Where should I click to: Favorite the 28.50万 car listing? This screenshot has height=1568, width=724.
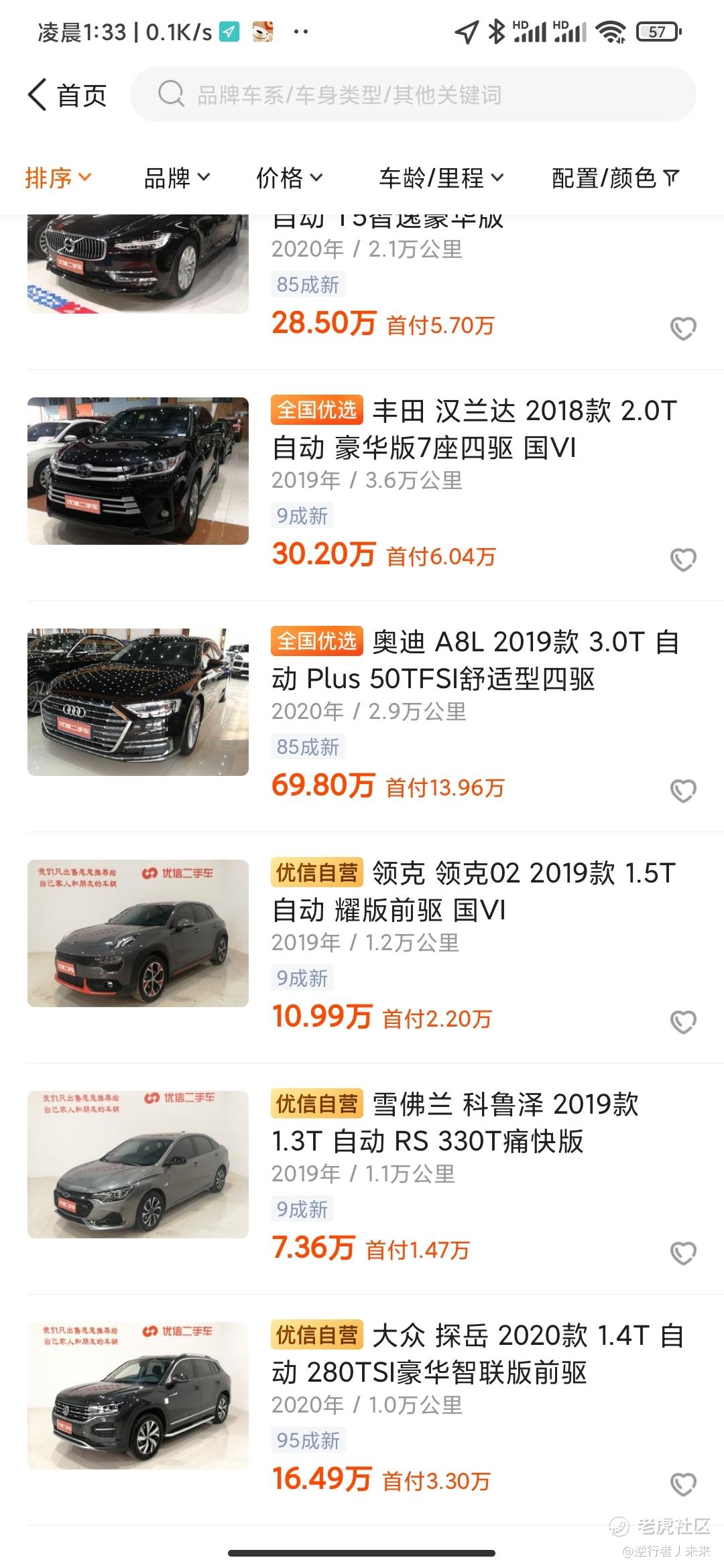pyautogui.click(x=683, y=328)
